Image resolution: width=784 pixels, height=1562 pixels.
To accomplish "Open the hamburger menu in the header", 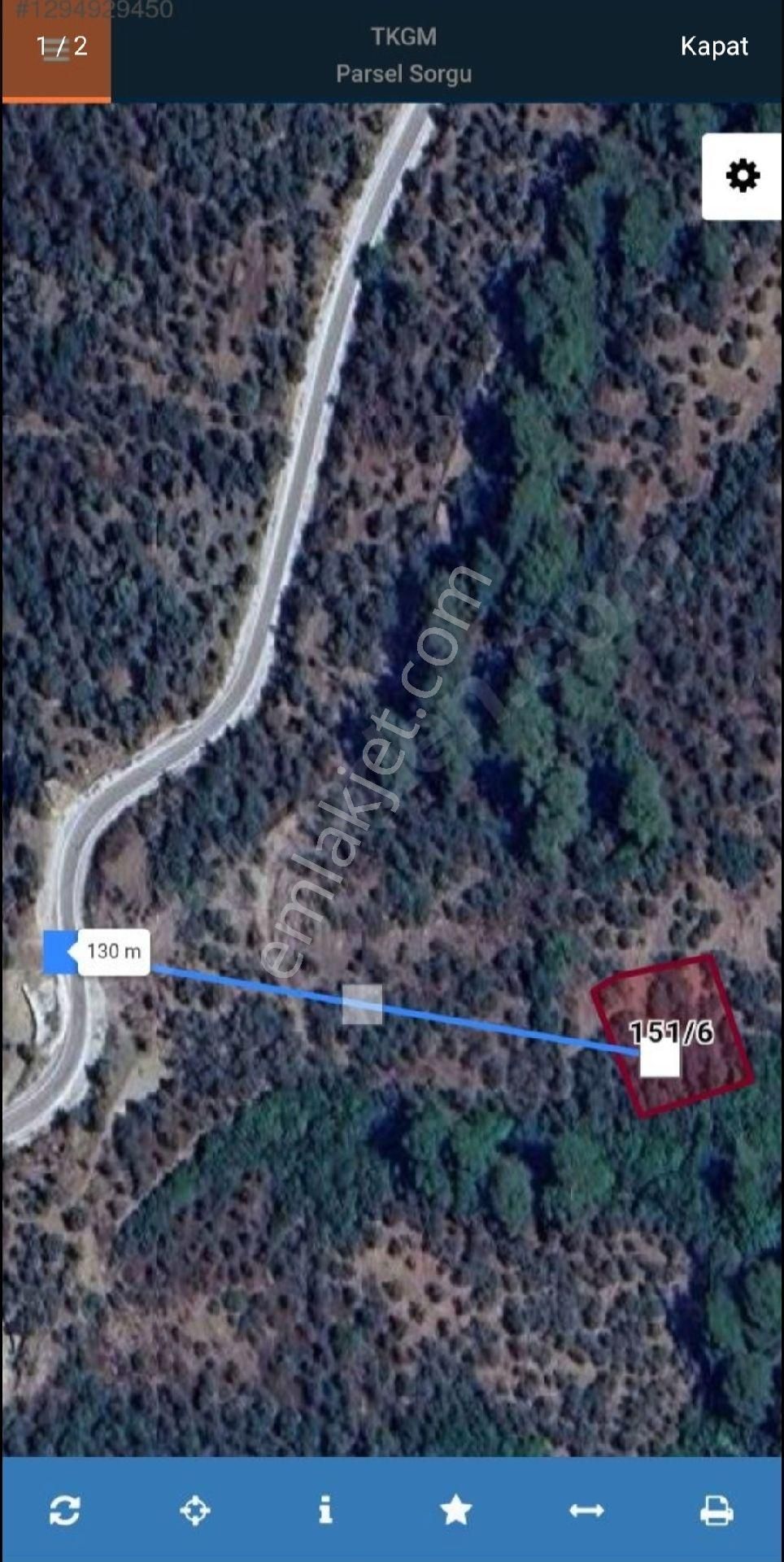I will [x=56, y=49].
